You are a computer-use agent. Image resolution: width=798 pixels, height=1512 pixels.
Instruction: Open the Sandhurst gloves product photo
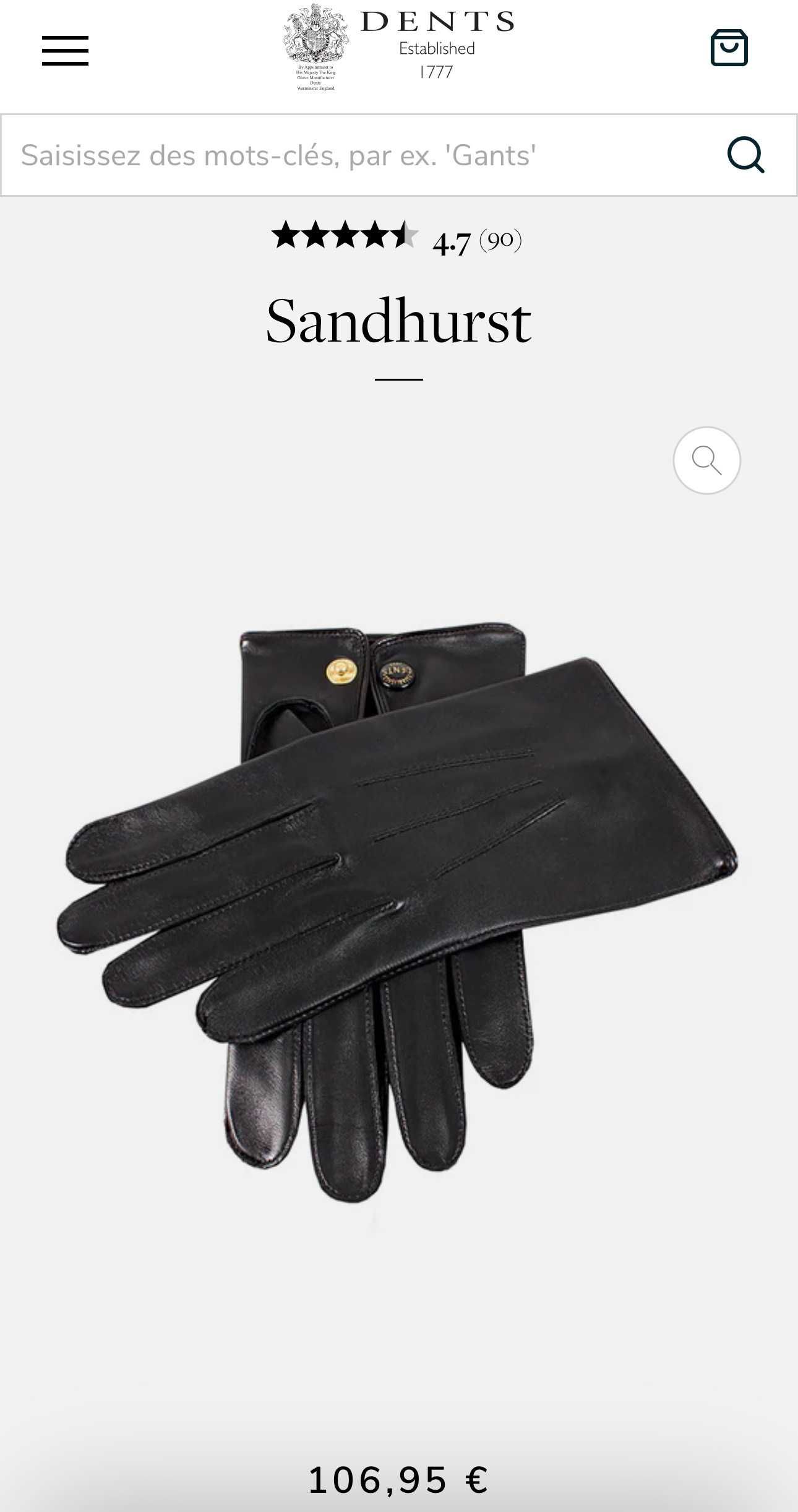396,910
